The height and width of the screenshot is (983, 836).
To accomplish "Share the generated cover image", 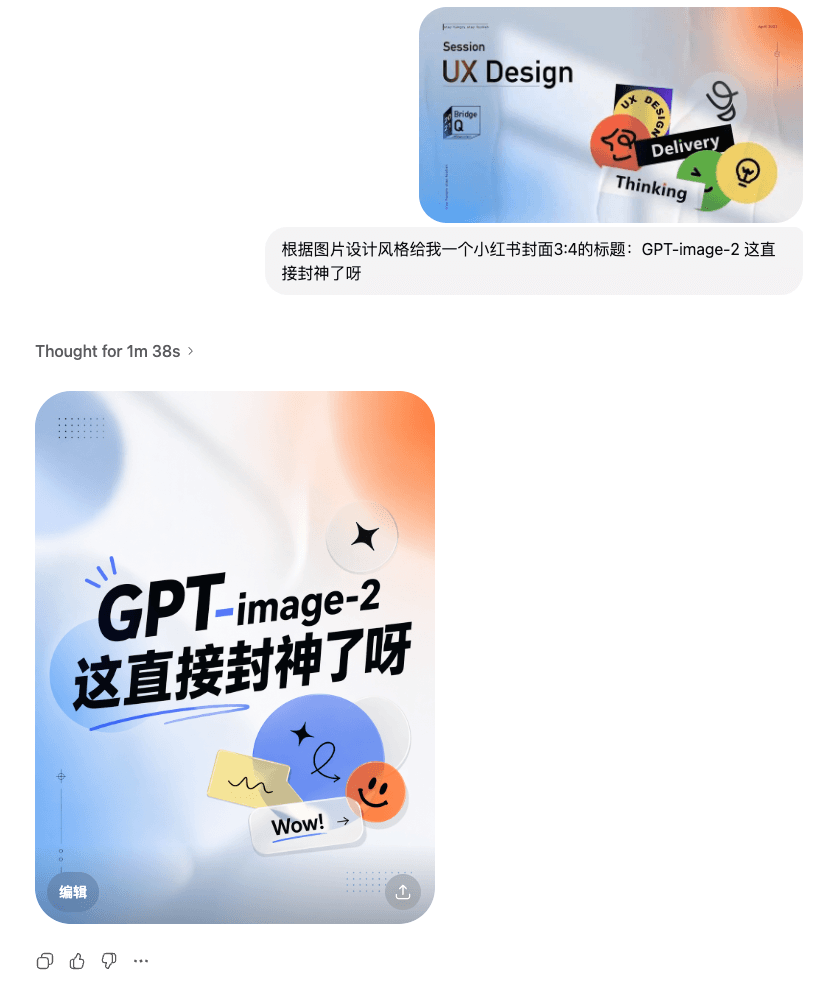I will pyautogui.click(x=403, y=892).
